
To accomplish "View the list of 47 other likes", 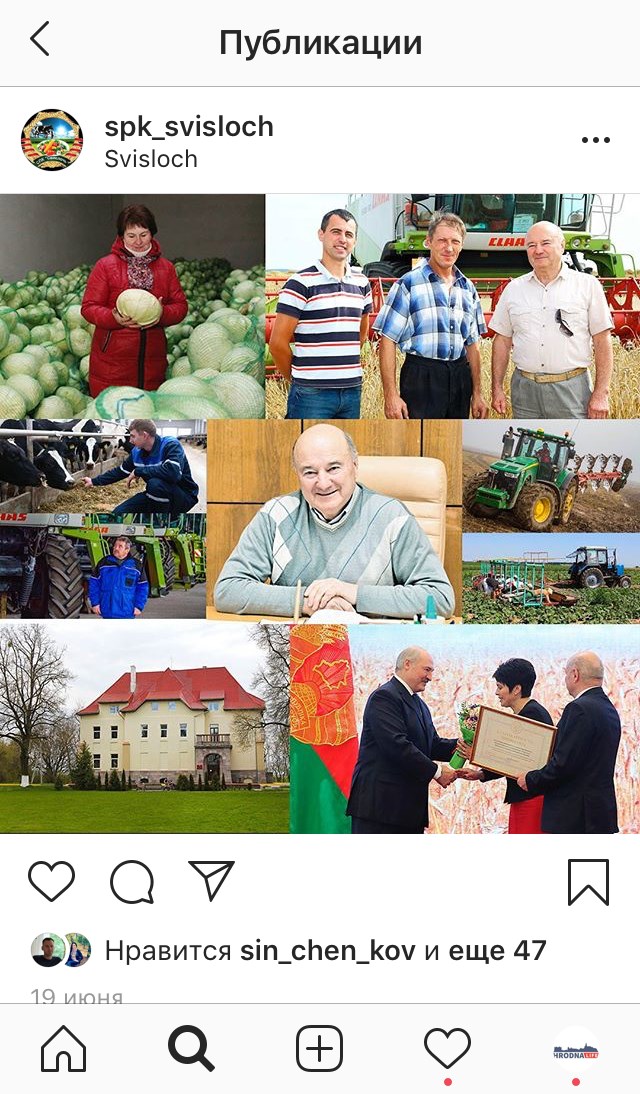I will pyautogui.click(x=497, y=950).
